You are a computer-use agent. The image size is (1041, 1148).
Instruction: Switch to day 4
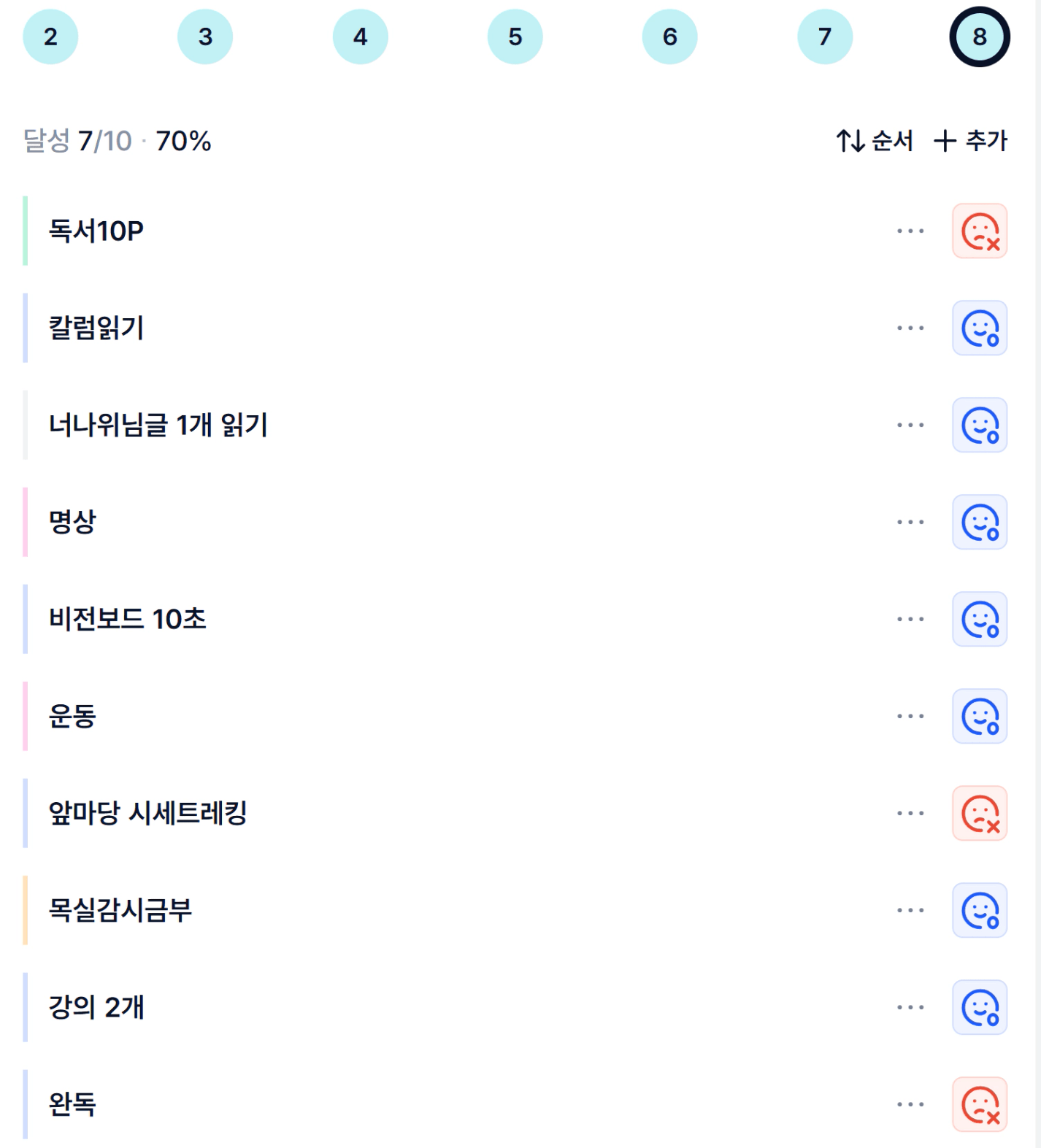[x=360, y=36]
